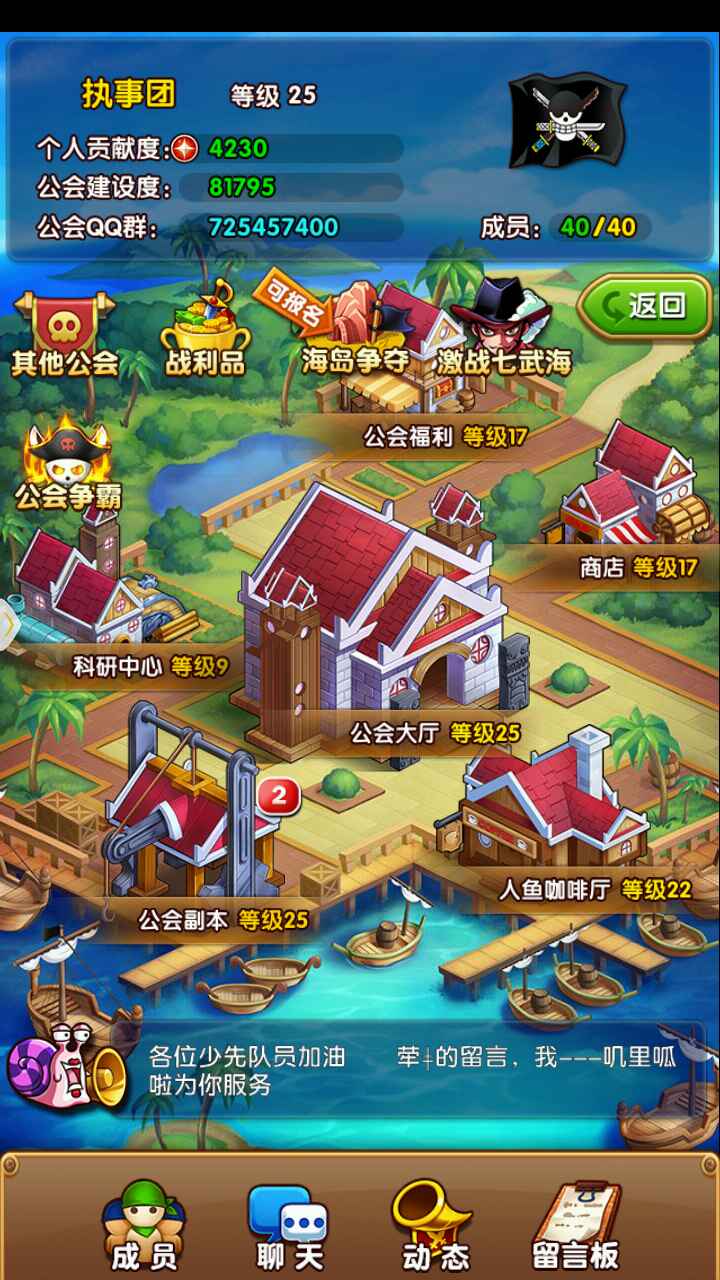Visit the 商店 shop building
This screenshot has width=720, height=1280.
[x=630, y=500]
